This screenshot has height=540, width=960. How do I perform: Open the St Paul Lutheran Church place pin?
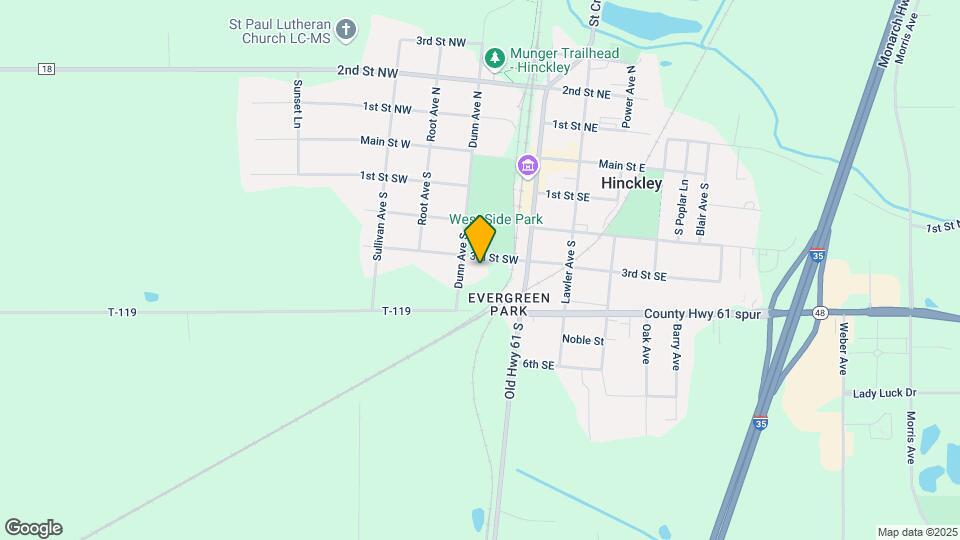point(346,29)
